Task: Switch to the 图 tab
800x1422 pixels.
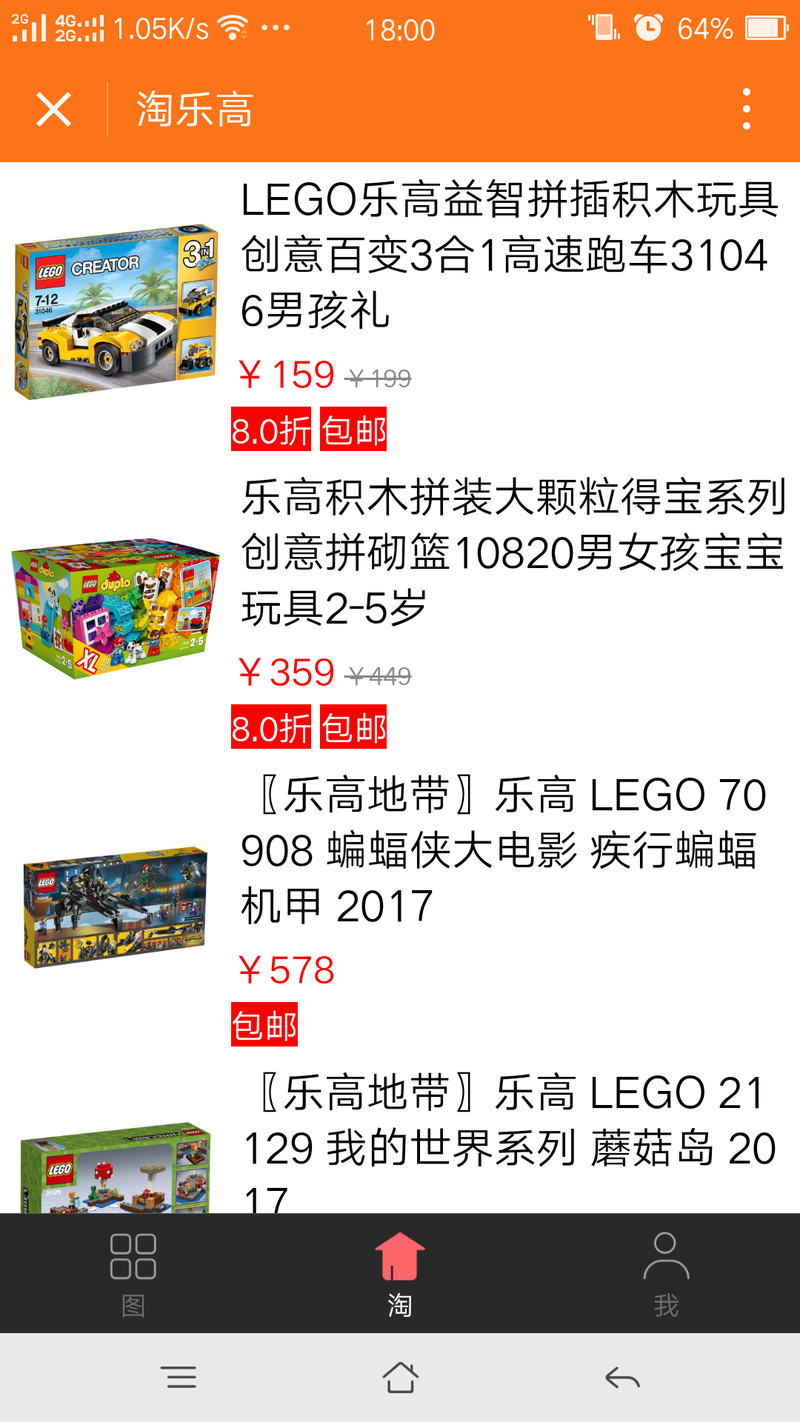Action: [133, 1273]
